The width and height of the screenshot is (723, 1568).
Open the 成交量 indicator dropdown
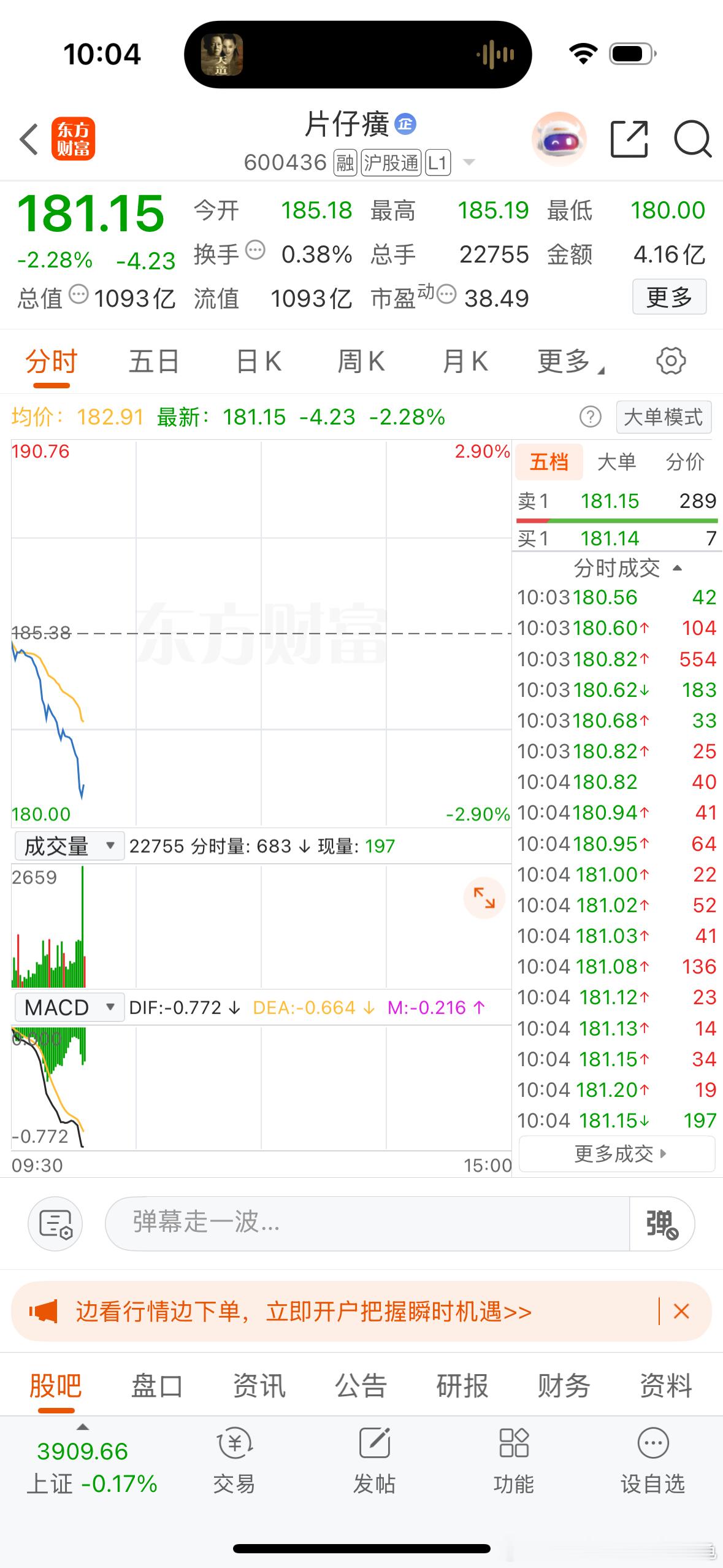pyautogui.click(x=69, y=846)
